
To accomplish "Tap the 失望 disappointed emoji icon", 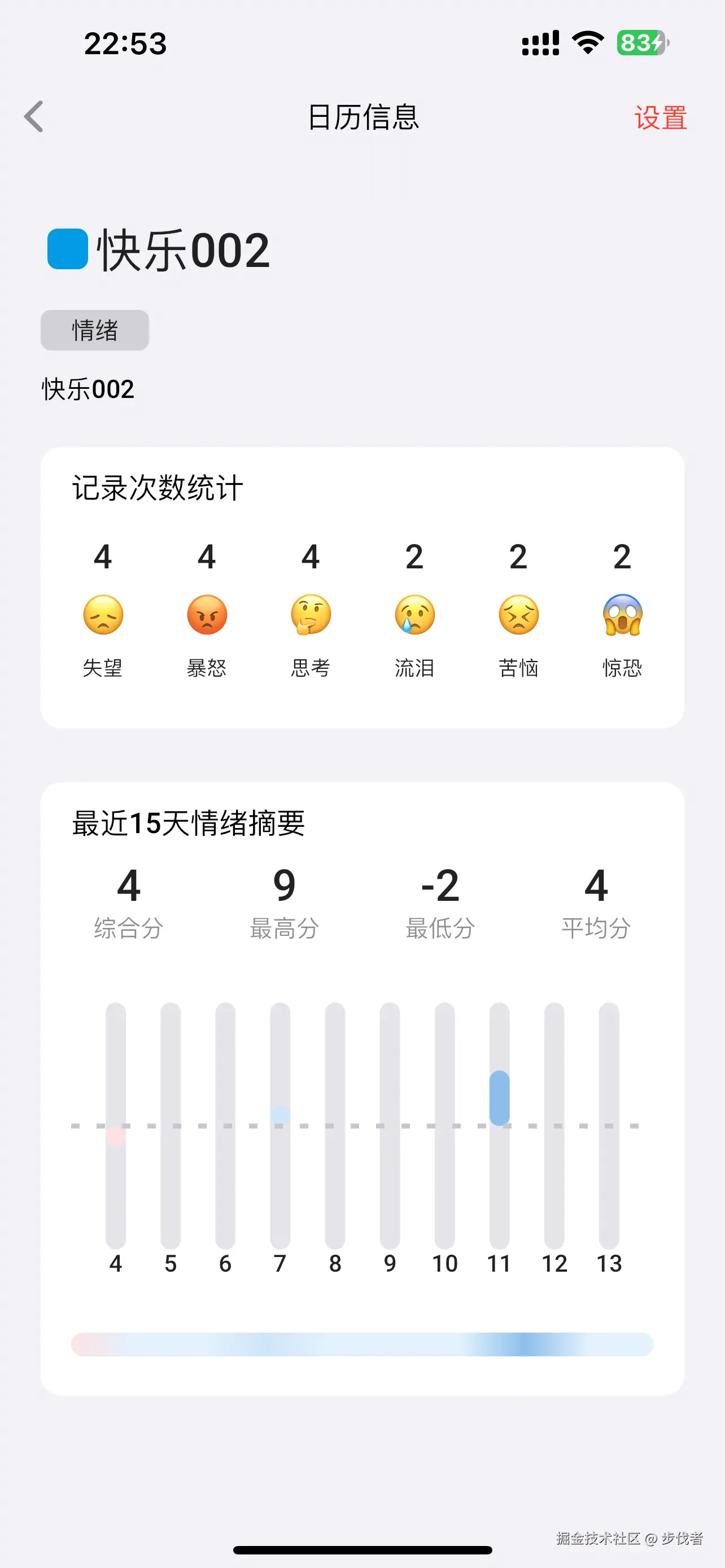I will point(103,615).
